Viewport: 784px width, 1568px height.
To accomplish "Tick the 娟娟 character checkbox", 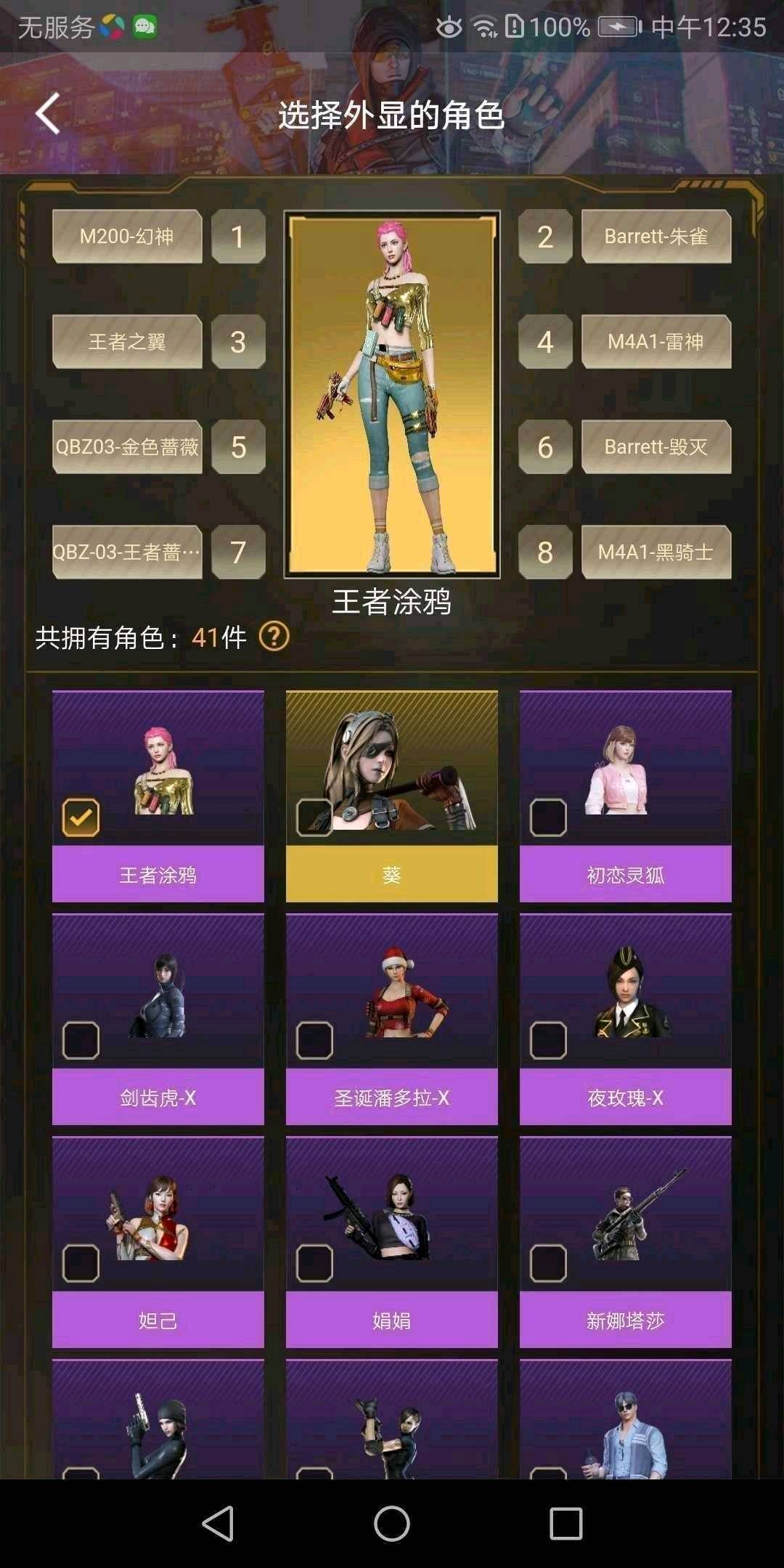I will (x=314, y=1263).
